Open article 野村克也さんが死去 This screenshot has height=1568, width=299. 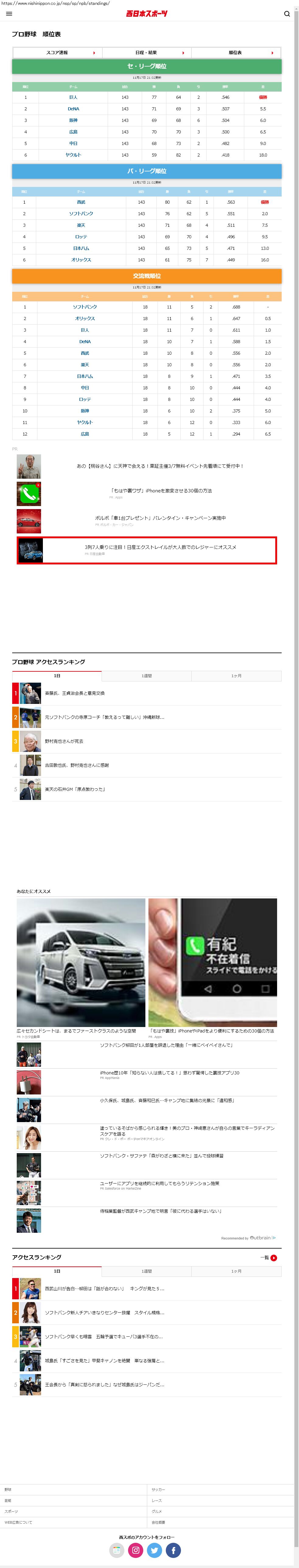(64, 741)
